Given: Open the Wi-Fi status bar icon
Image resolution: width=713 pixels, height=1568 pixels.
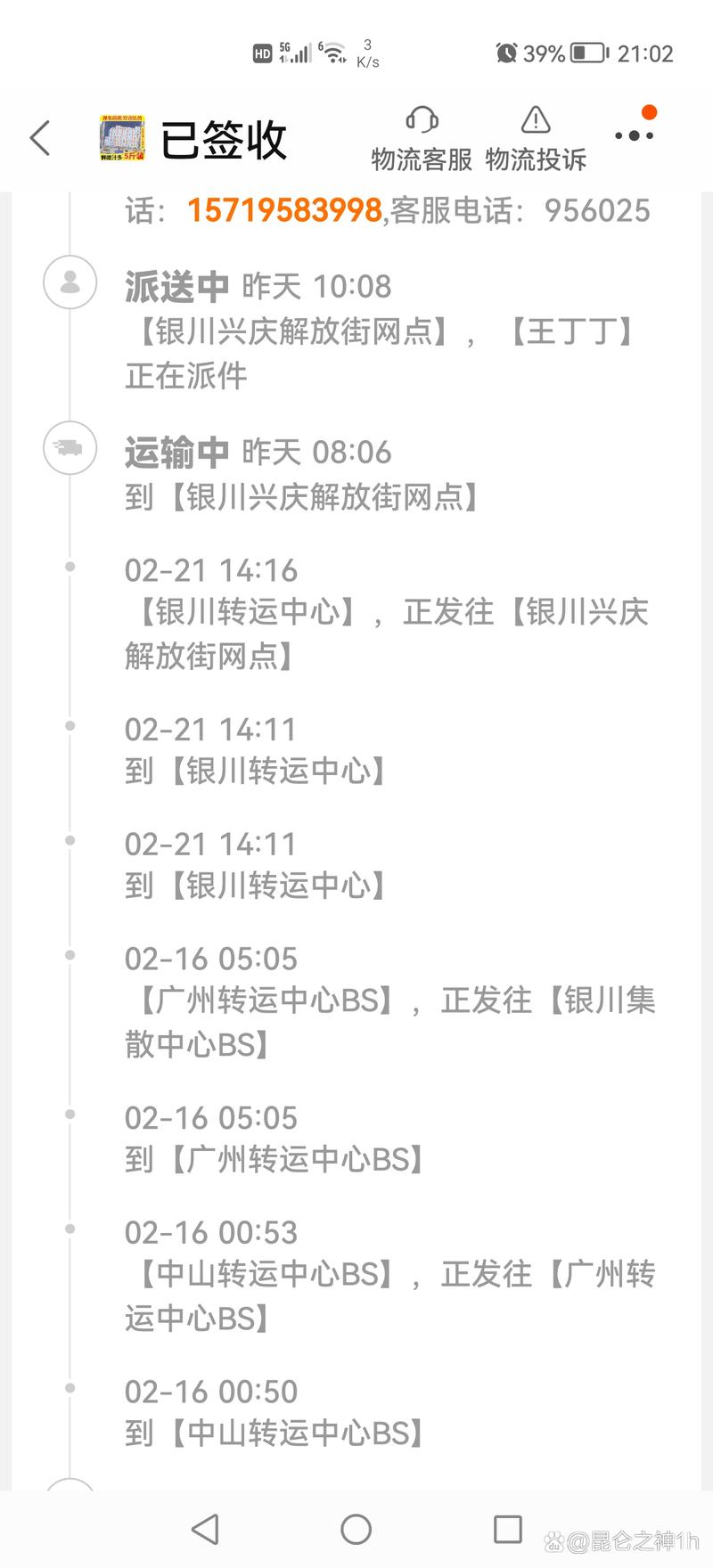Looking at the screenshot, I should (x=332, y=51).
